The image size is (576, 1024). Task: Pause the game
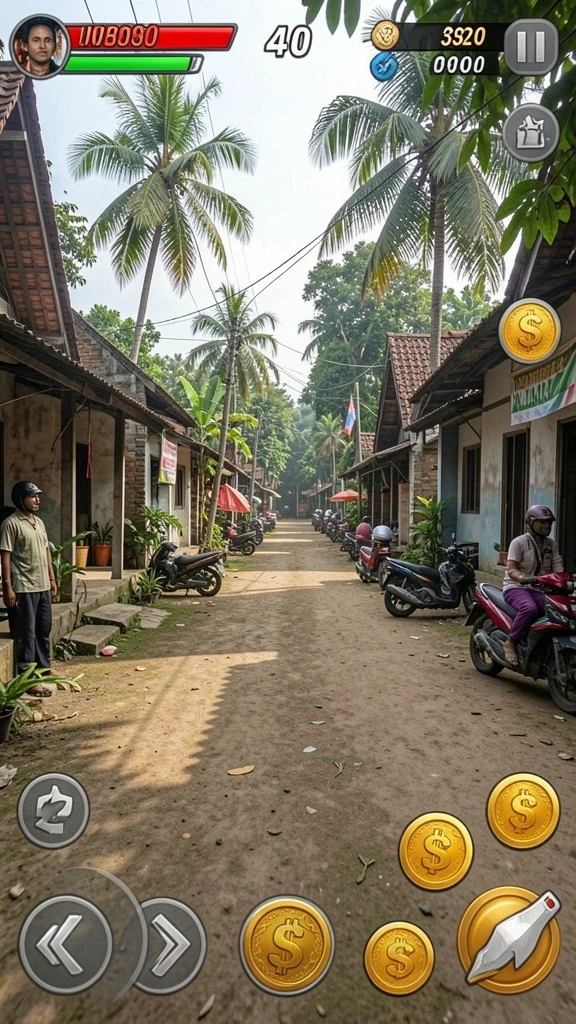click(531, 46)
